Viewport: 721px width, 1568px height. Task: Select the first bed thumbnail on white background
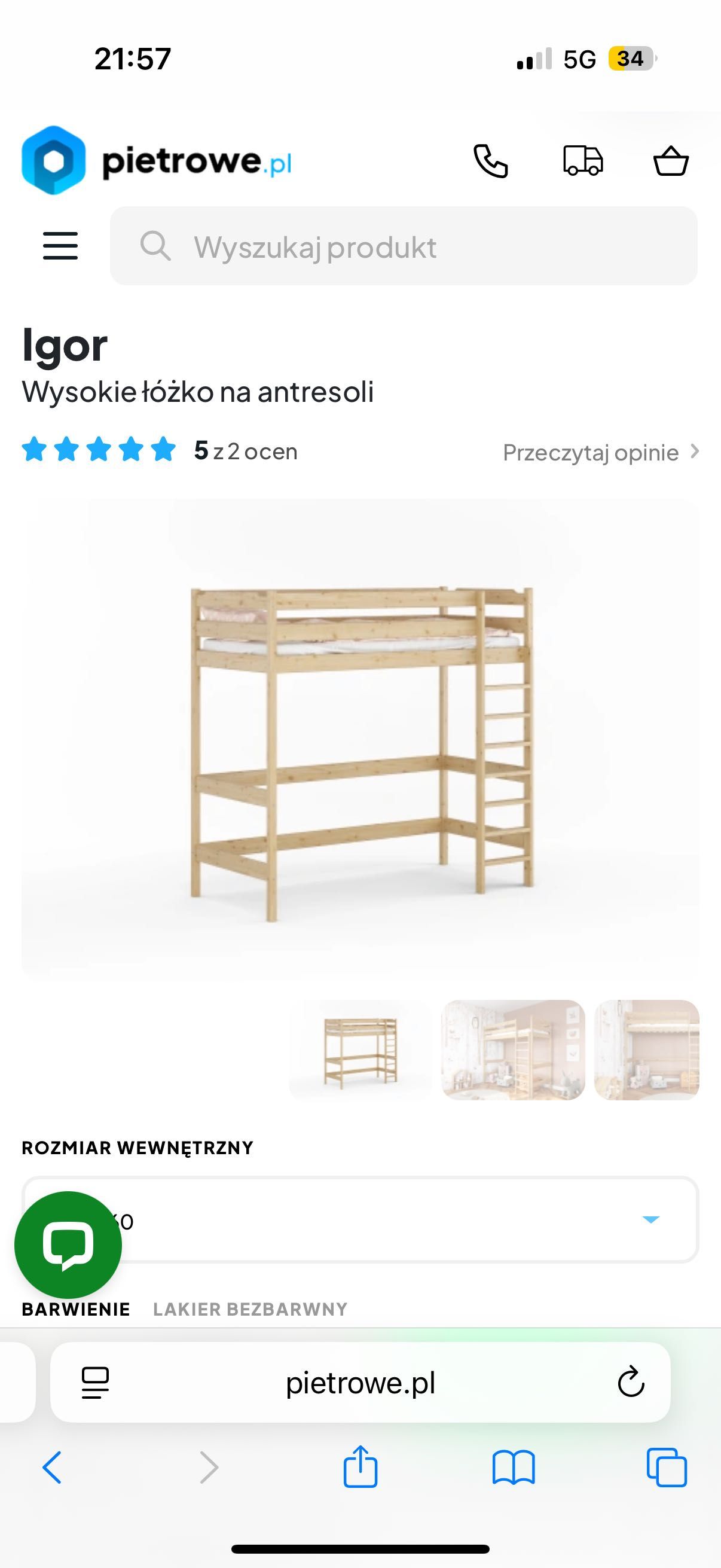tap(360, 1050)
